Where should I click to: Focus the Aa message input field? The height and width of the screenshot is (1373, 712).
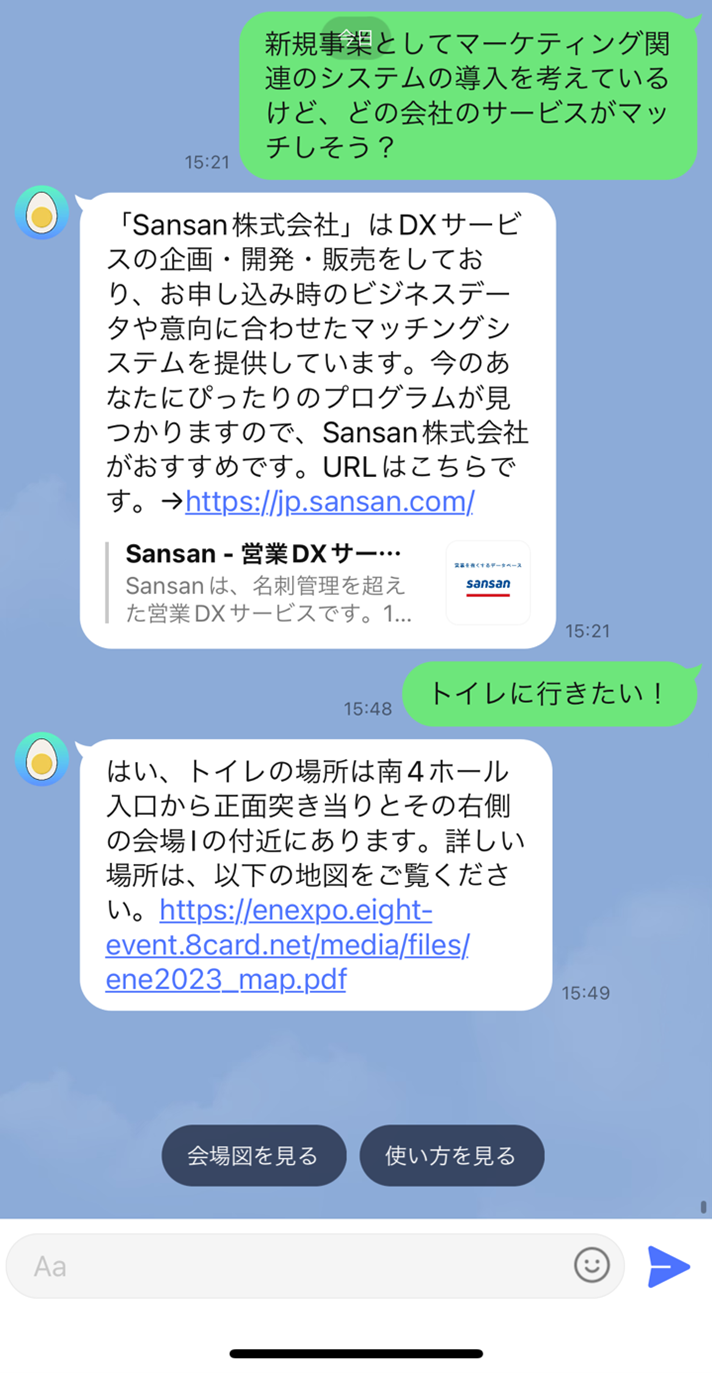click(x=290, y=1266)
